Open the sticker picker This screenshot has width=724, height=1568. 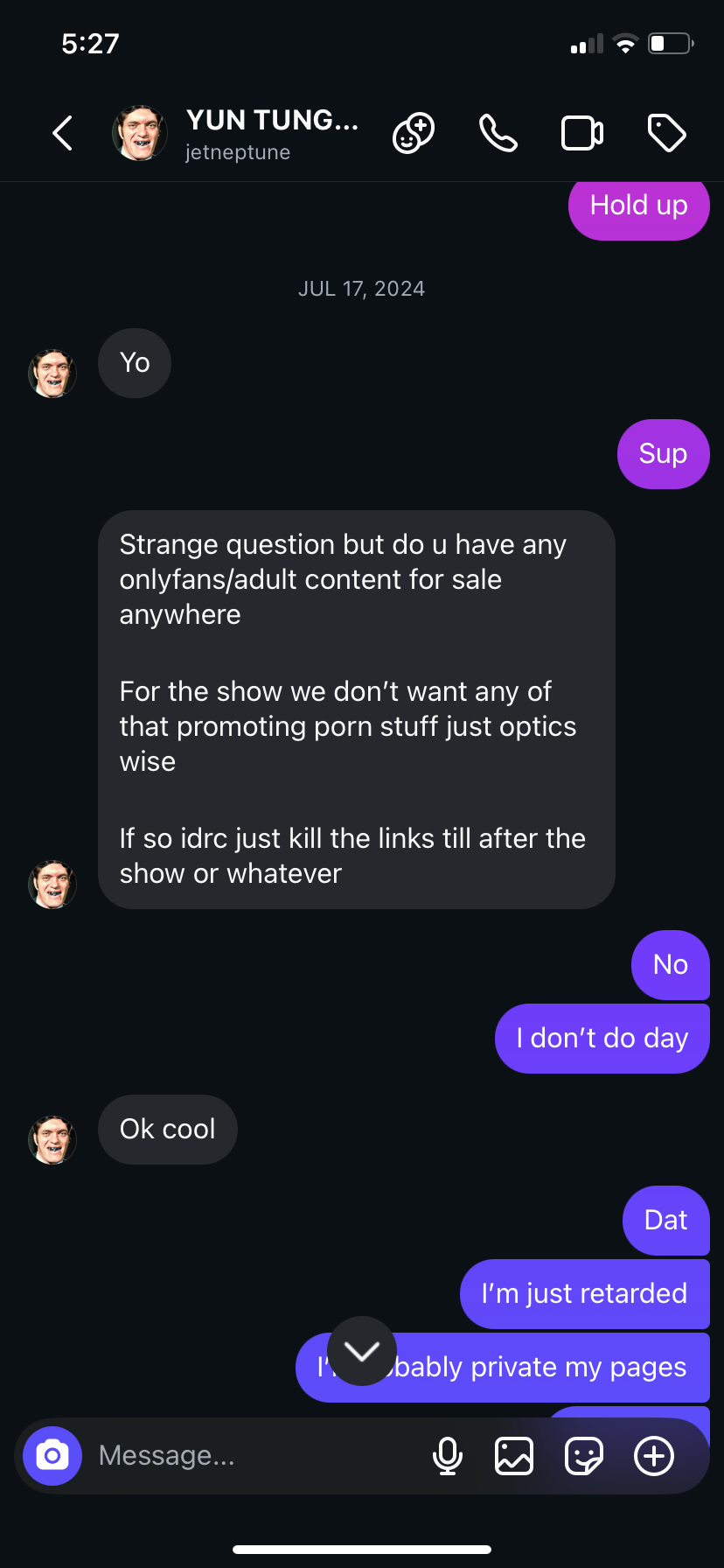583,1456
